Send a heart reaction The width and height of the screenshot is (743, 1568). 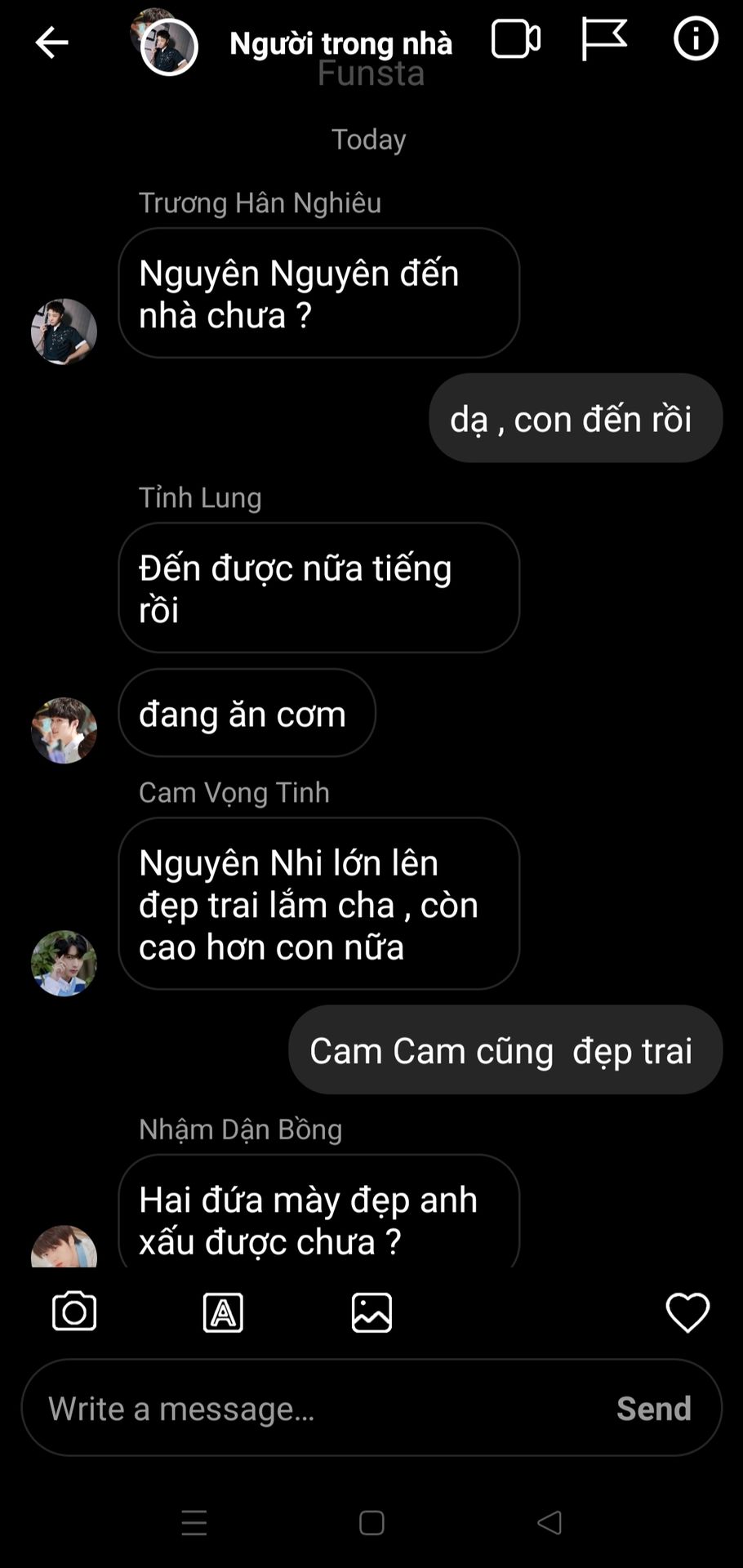(687, 1312)
